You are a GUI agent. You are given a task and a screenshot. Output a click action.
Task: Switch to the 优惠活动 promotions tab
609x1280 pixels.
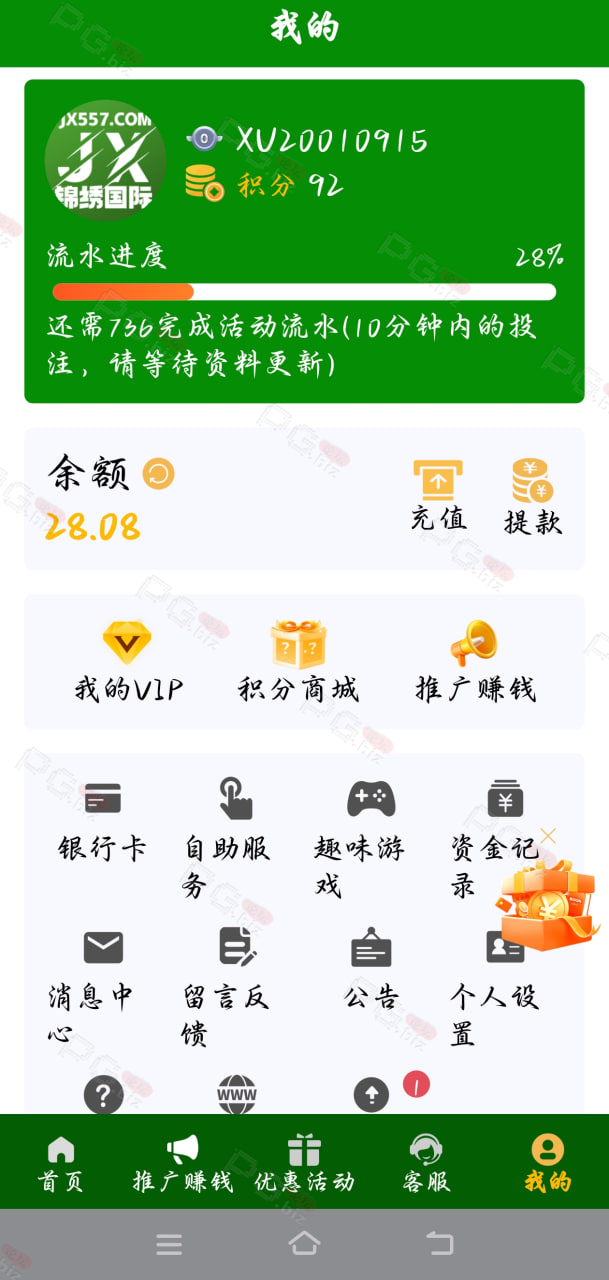pos(304,1164)
